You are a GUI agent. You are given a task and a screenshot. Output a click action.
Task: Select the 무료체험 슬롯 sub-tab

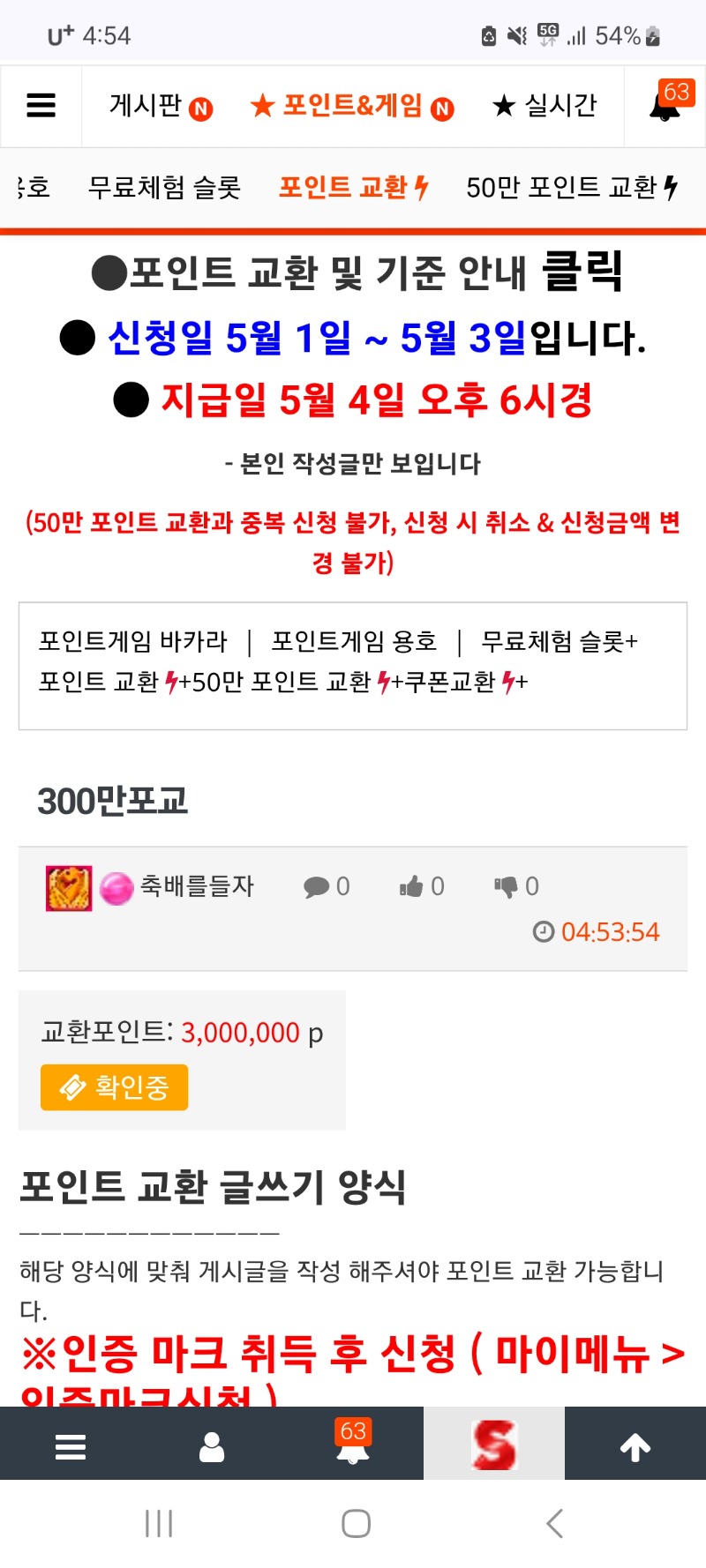[x=164, y=188]
